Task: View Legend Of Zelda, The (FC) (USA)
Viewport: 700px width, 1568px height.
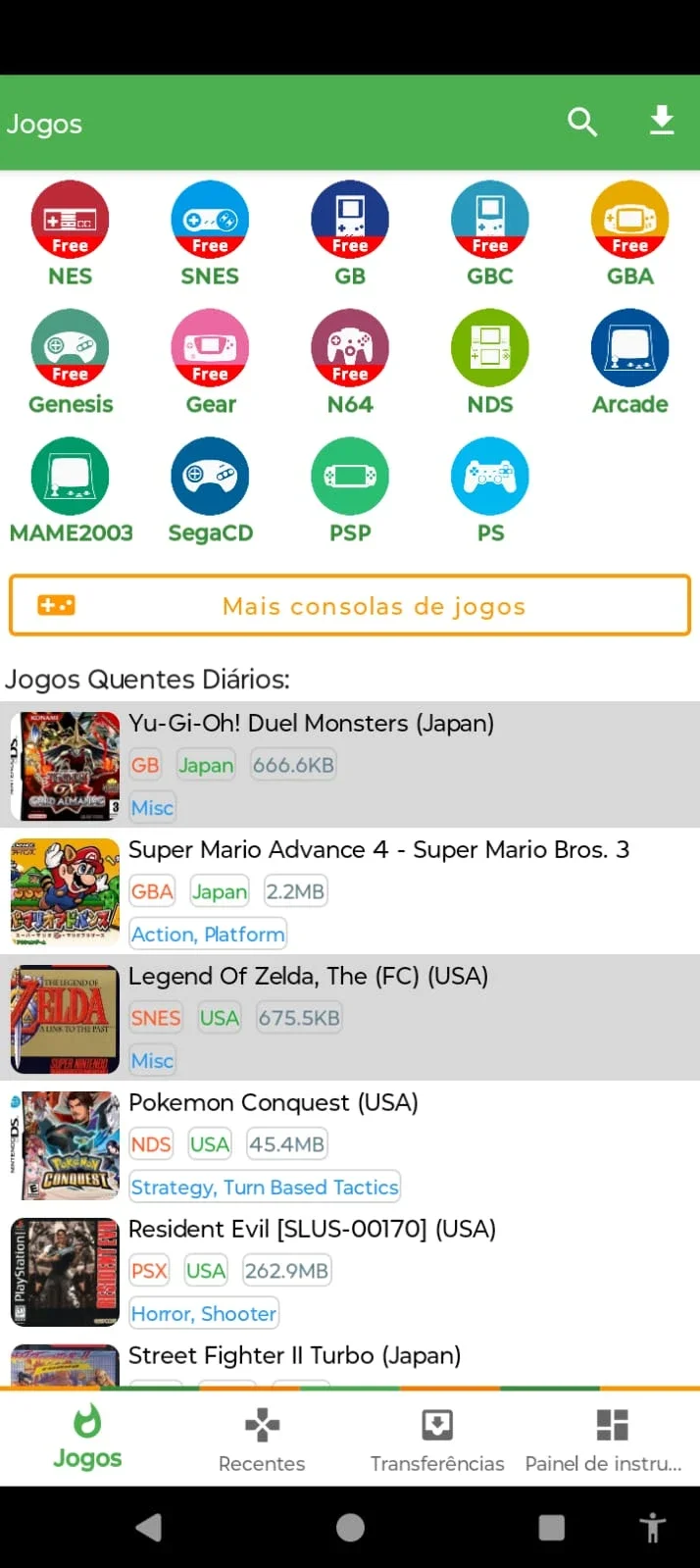Action: [x=350, y=1018]
